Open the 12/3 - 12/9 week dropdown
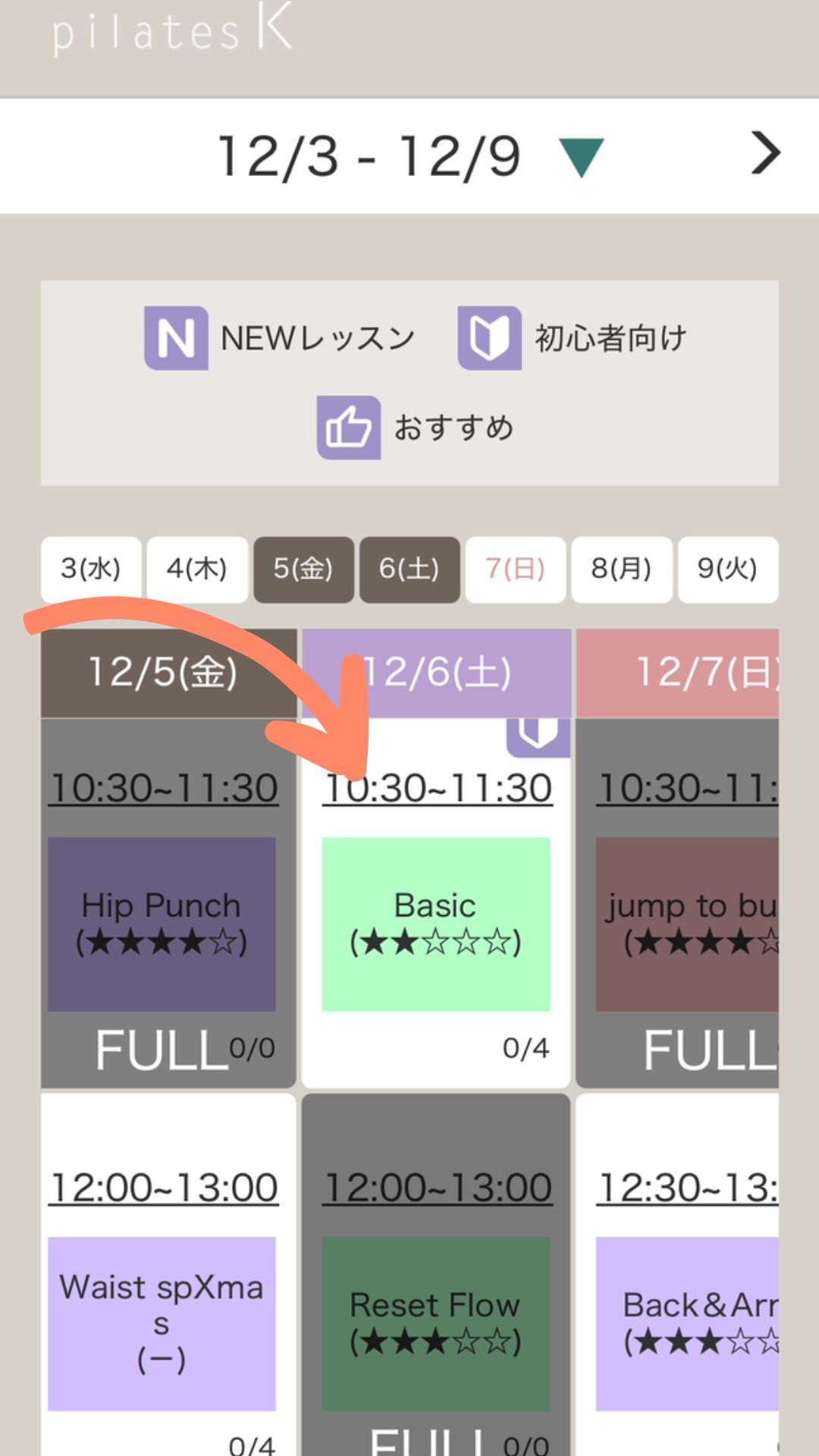Screen dimensions: 819x1456 [581, 157]
